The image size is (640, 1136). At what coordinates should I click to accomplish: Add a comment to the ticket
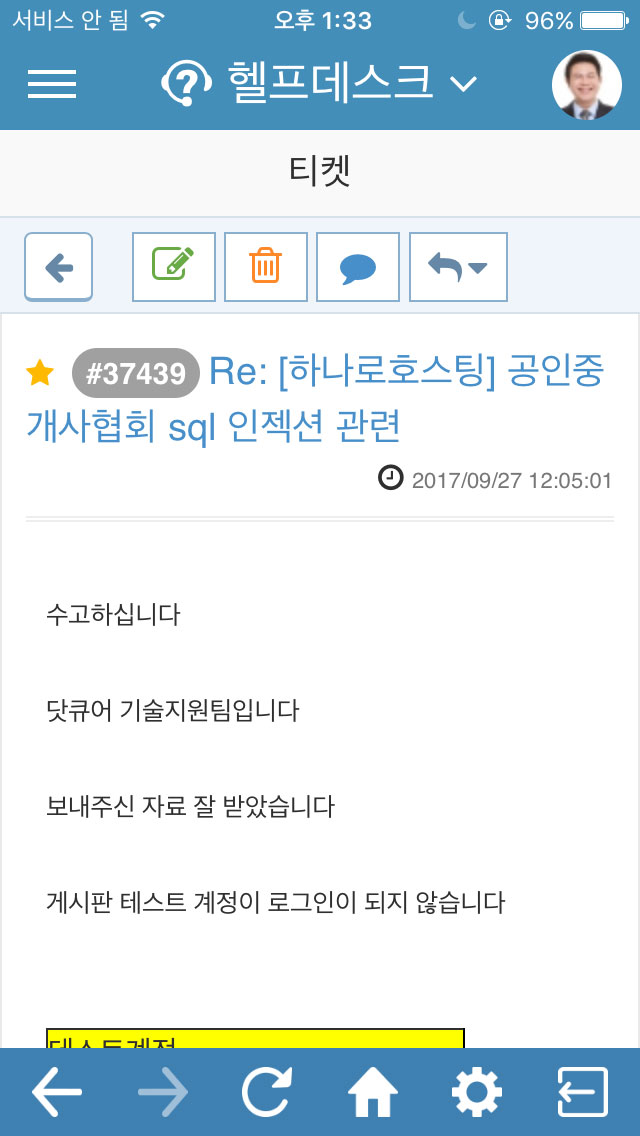point(358,267)
